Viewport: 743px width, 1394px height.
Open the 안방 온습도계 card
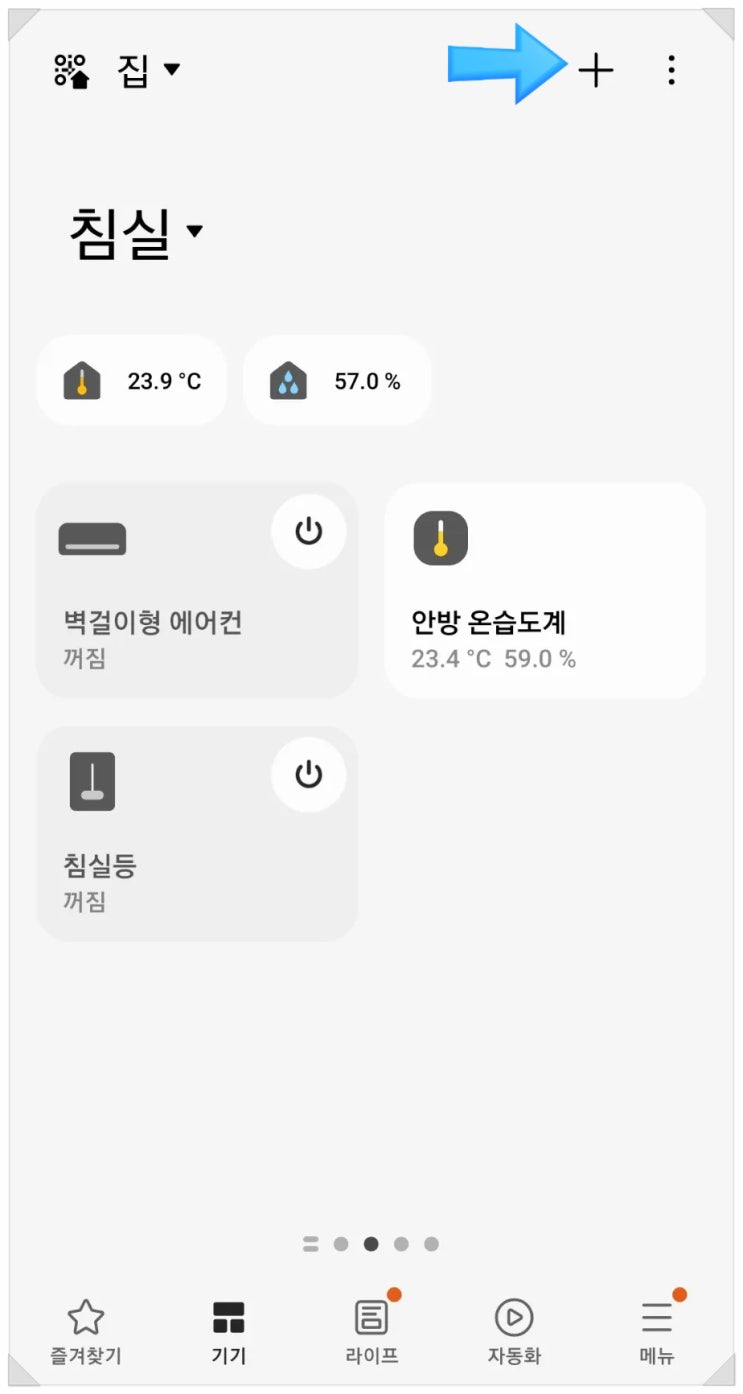(x=545, y=590)
